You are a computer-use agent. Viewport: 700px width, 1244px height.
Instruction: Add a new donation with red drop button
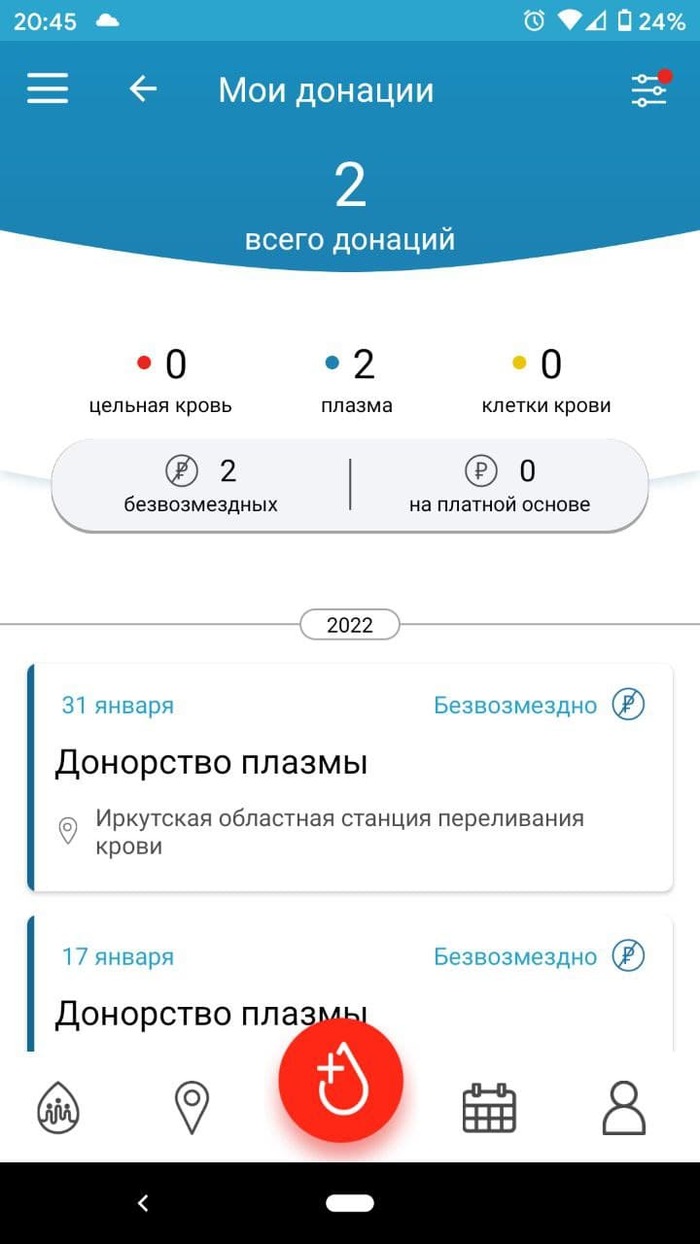[341, 1080]
